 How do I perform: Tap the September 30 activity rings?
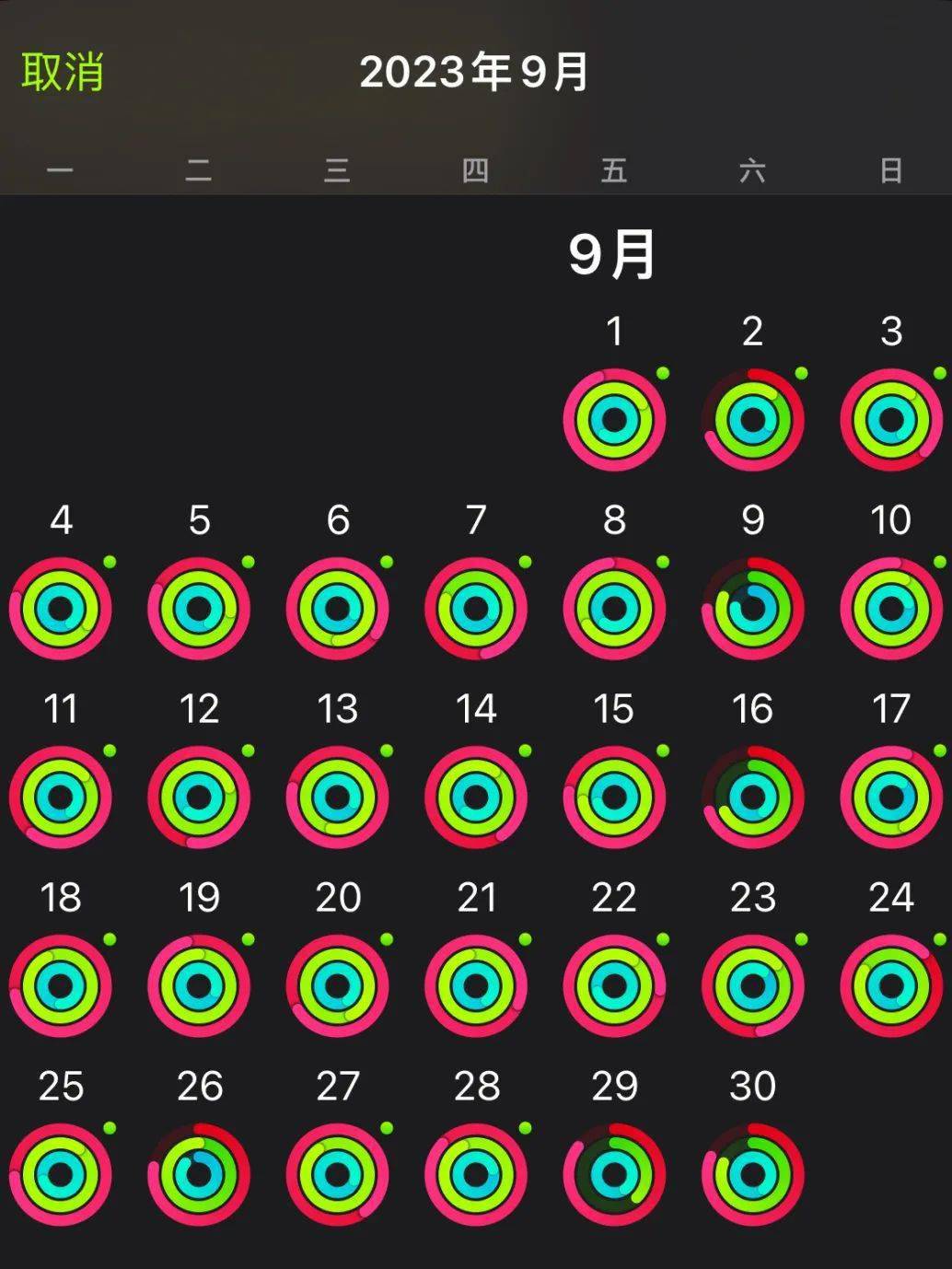[752, 1173]
